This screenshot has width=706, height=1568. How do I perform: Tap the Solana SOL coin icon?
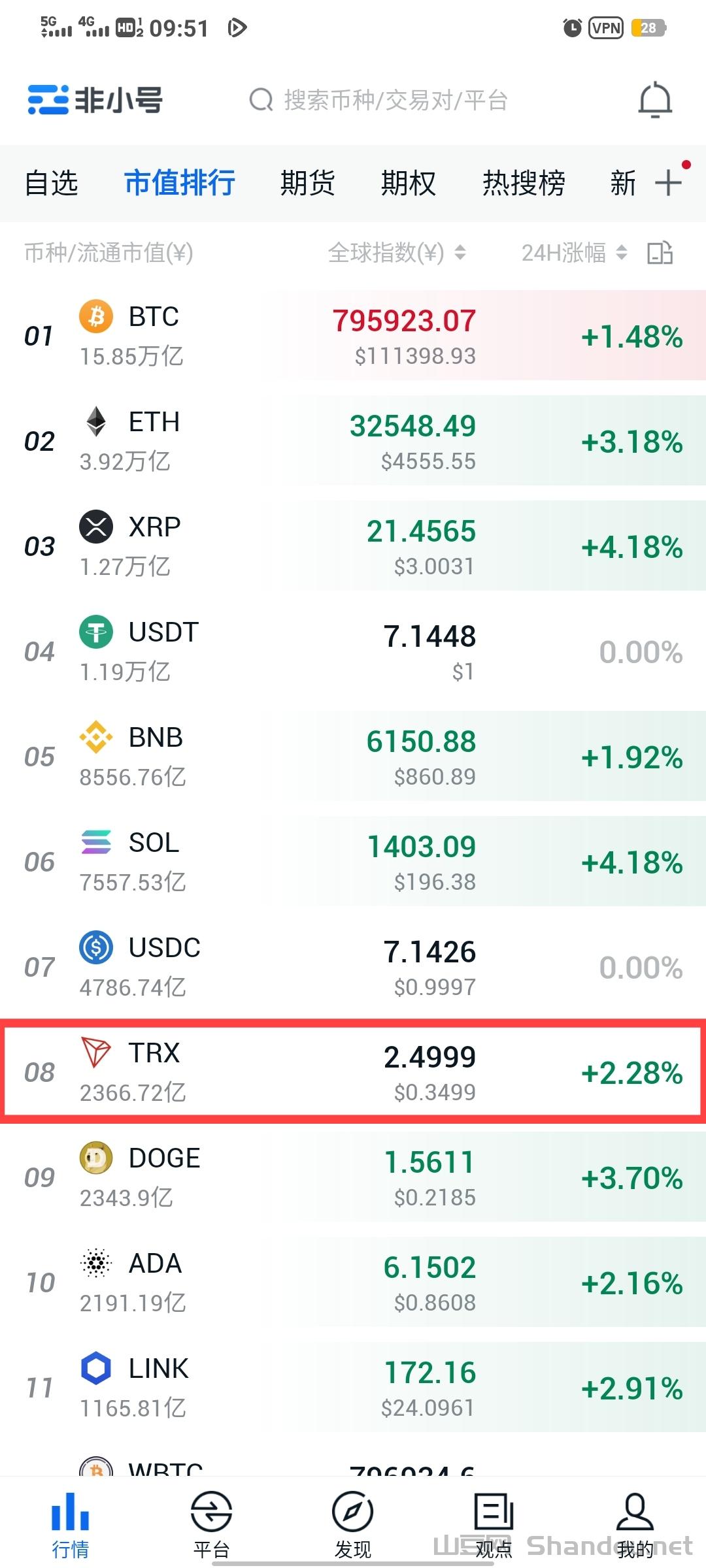pos(95,843)
